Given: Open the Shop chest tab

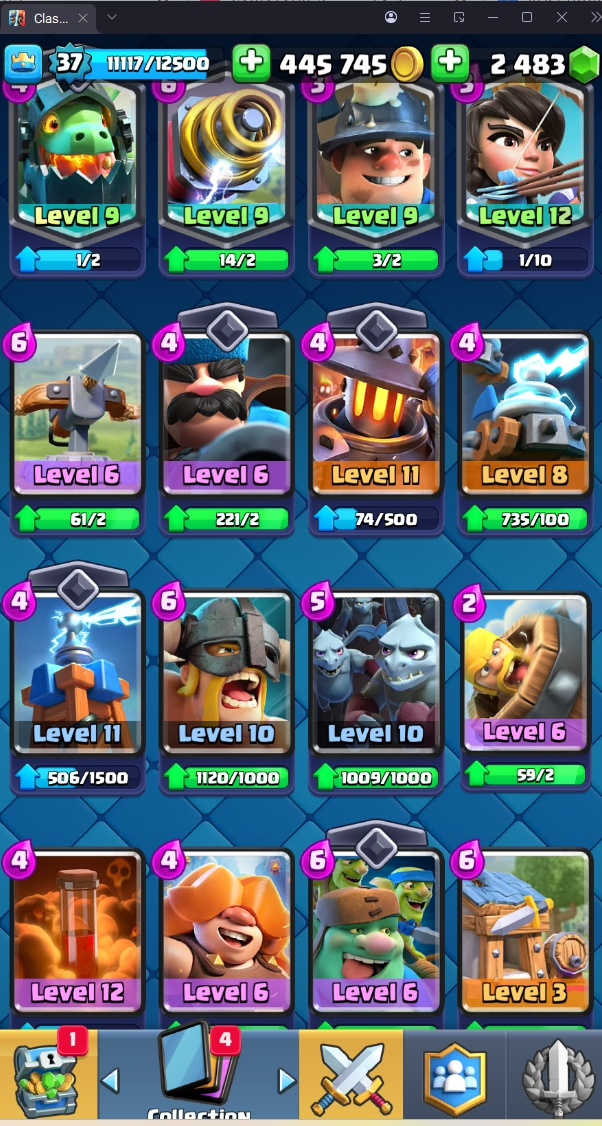Looking at the screenshot, I should 48,1075.
